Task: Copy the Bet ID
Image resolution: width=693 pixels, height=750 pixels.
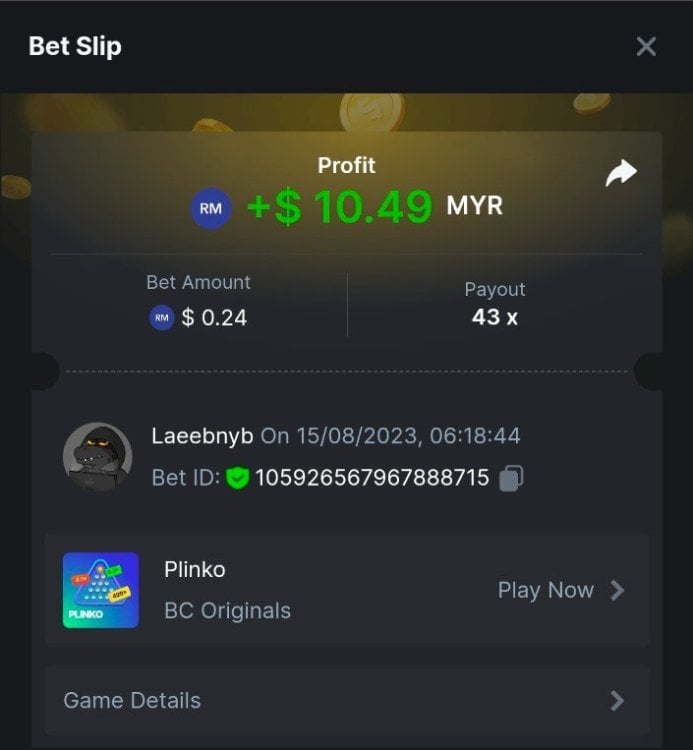Action: (511, 478)
